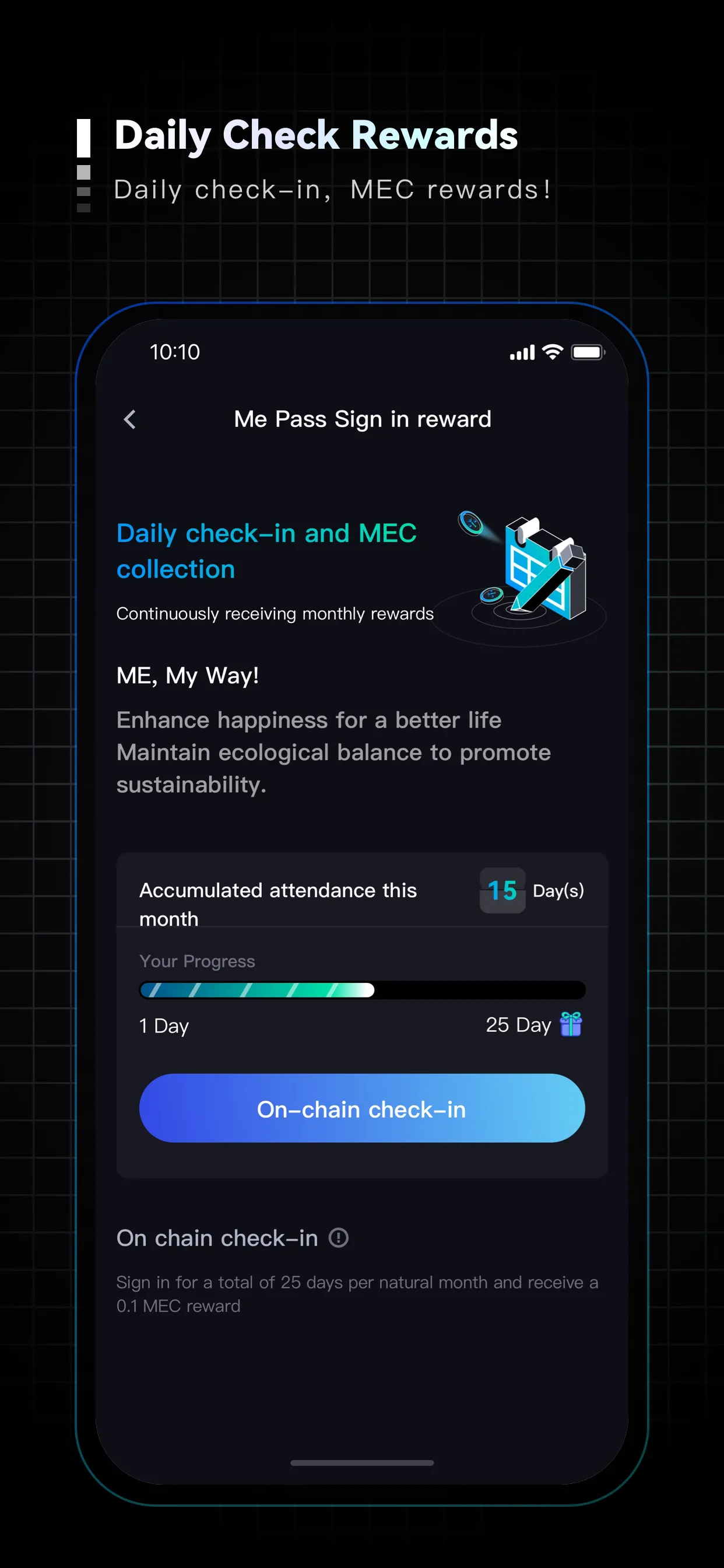Tap the Daily check-in and MEC collection heading
Screen dimensions: 724x1568
[266, 549]
